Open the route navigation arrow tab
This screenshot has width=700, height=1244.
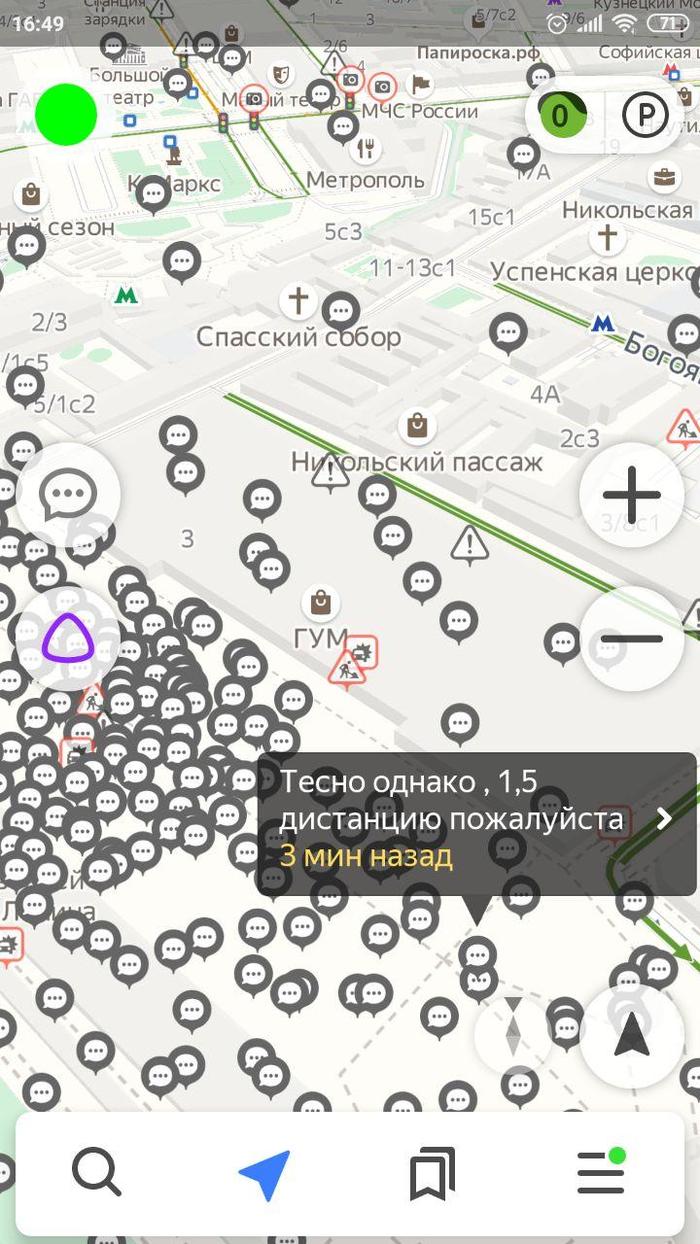(x=264, y=1173)
